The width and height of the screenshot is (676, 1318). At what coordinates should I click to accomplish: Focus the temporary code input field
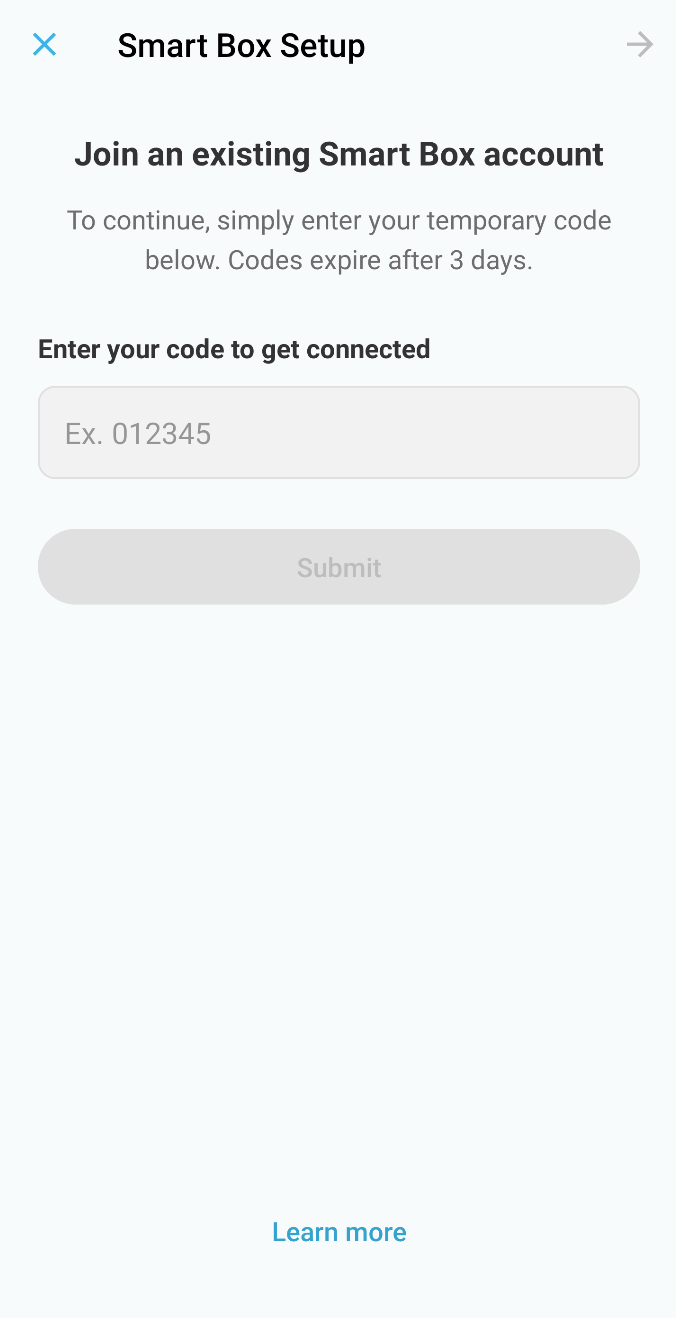click(339, 433)
